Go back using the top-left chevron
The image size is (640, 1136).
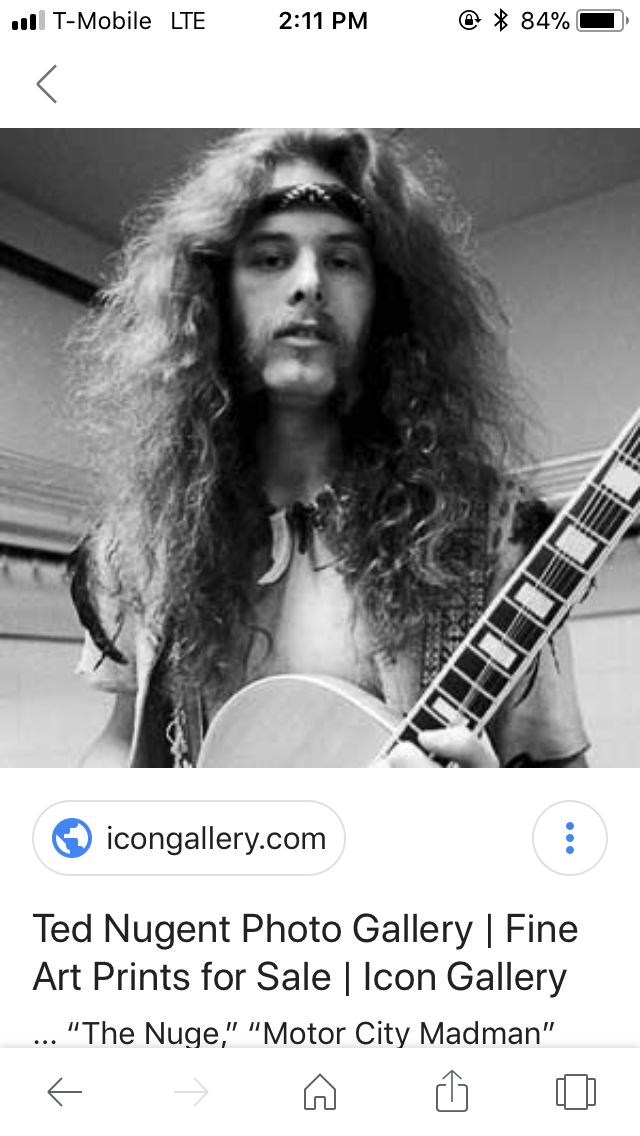47,84
